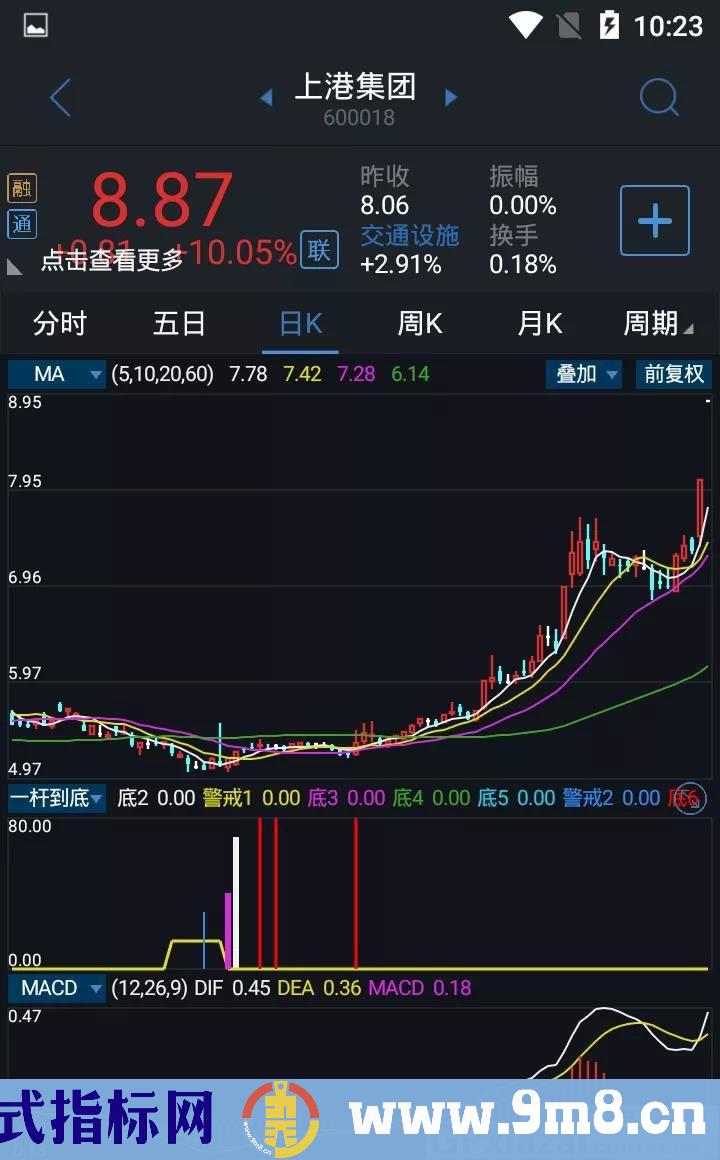
Task: Tap the 前复权 adjustment button
Action: (674, 374)
